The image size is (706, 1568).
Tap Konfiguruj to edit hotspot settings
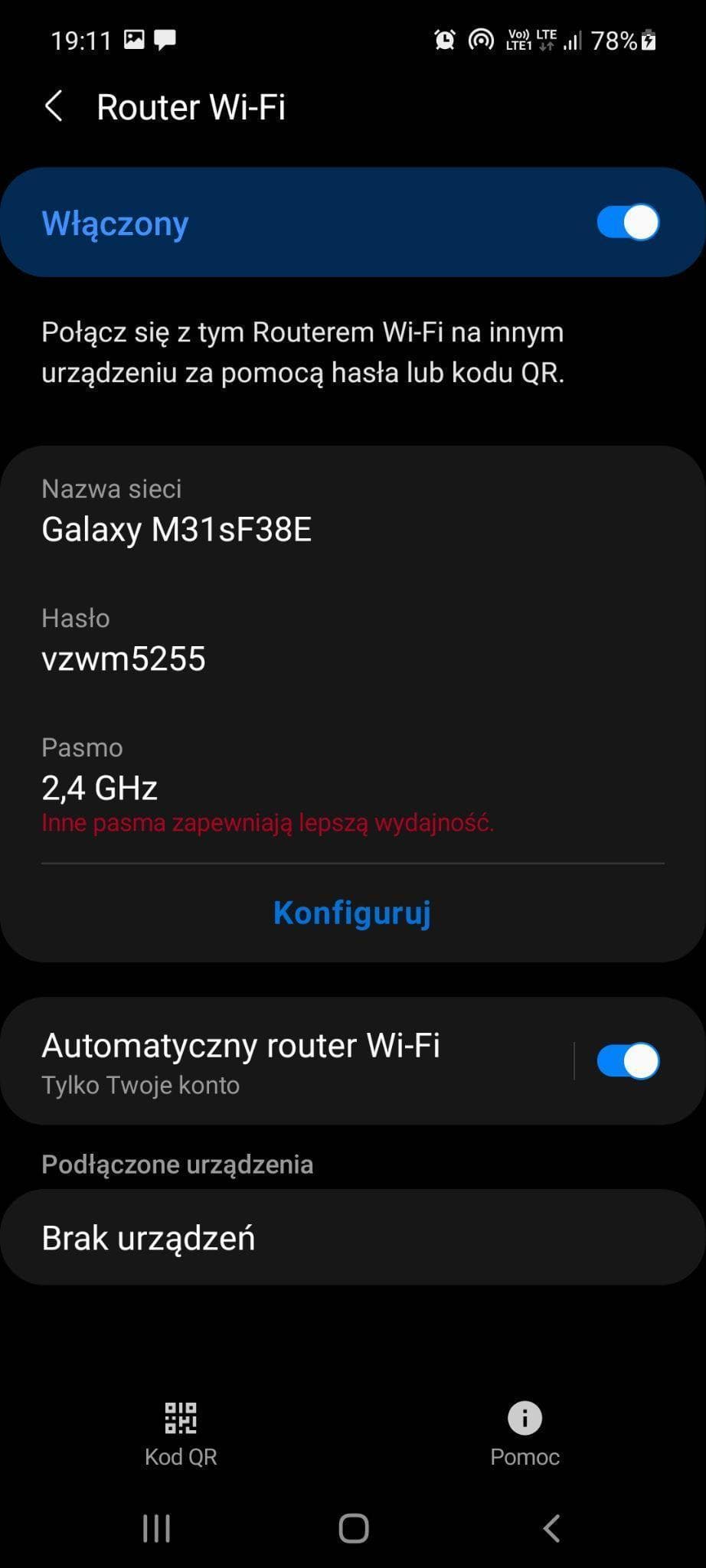tap(351, 912)
